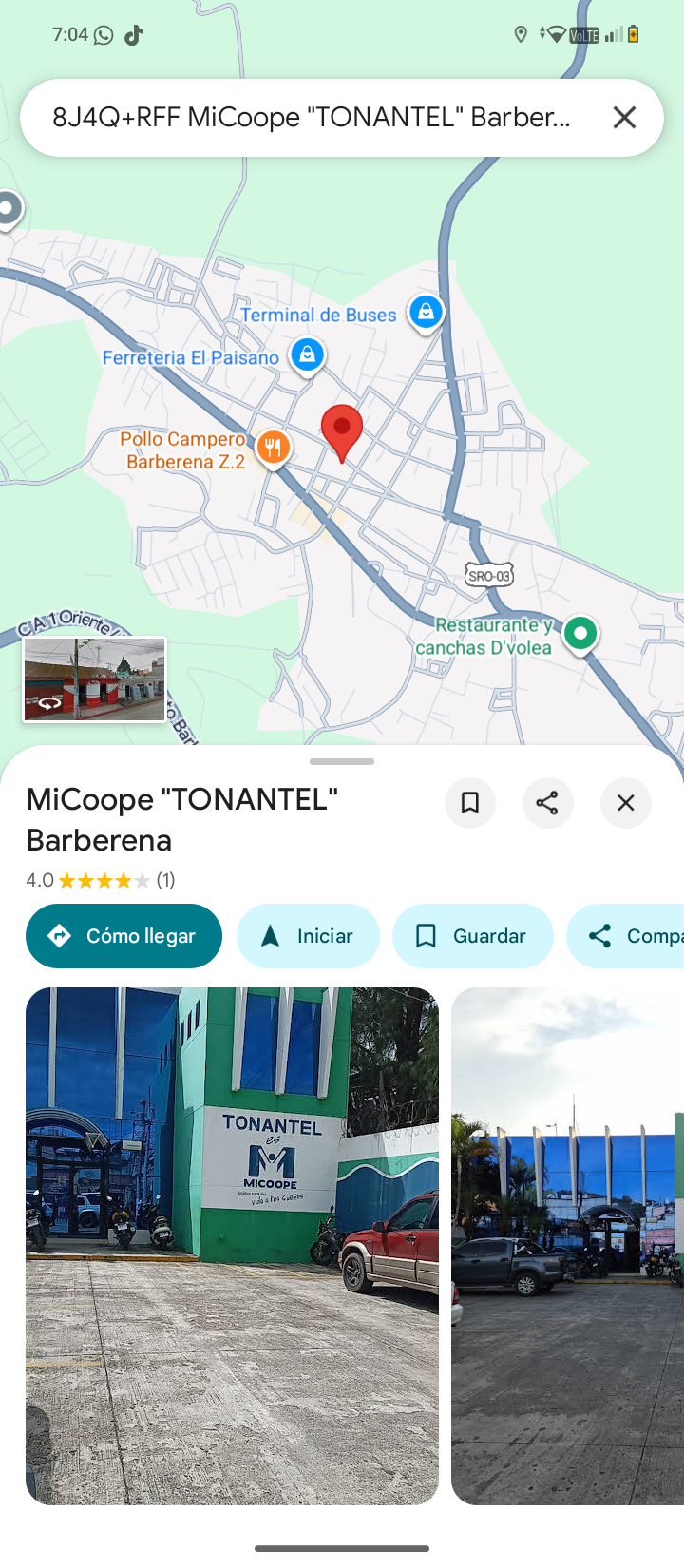
Task: Select the Pollo Campero Barberena marker
Action: pos(273,447)
